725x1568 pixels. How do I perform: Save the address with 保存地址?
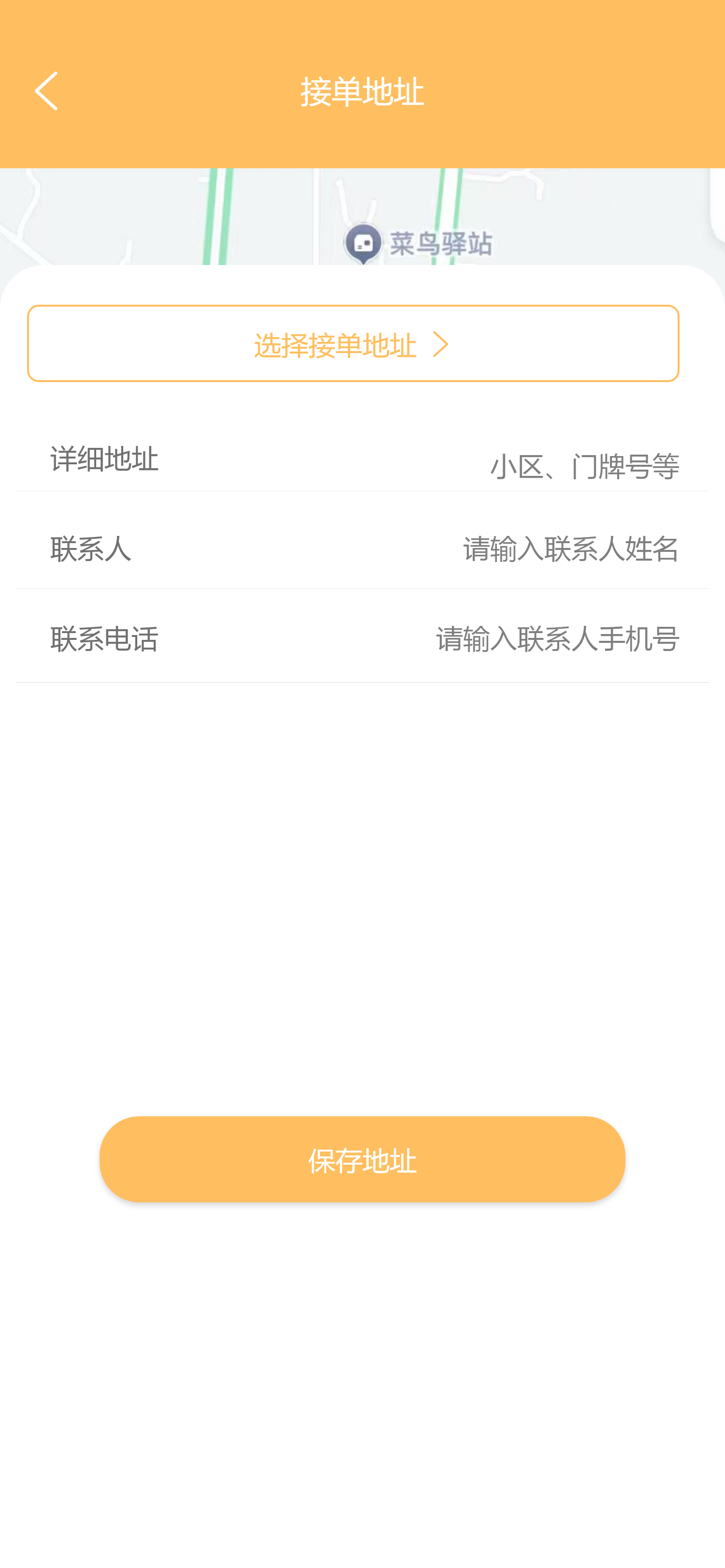[x=362, y=1159]
